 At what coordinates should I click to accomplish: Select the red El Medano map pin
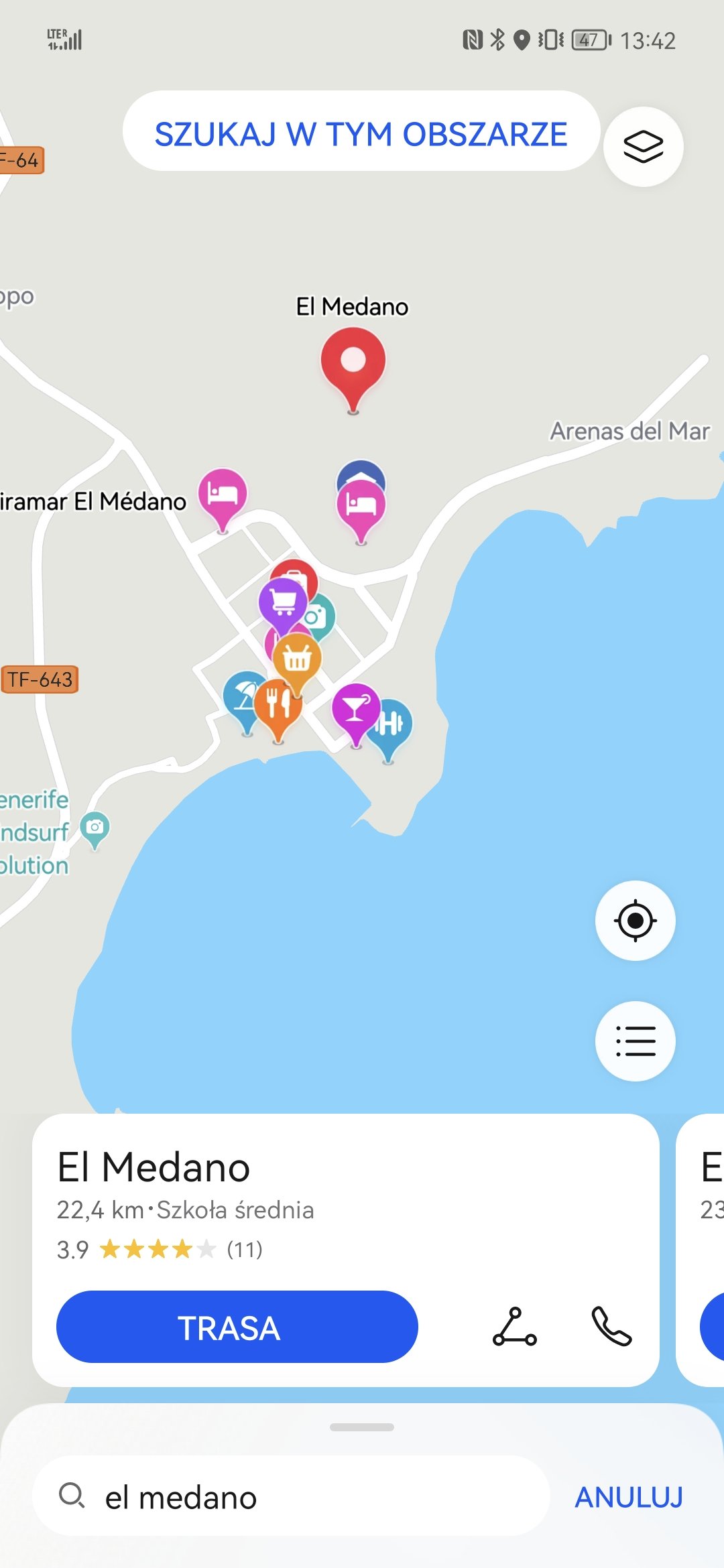tap(353, 369)
